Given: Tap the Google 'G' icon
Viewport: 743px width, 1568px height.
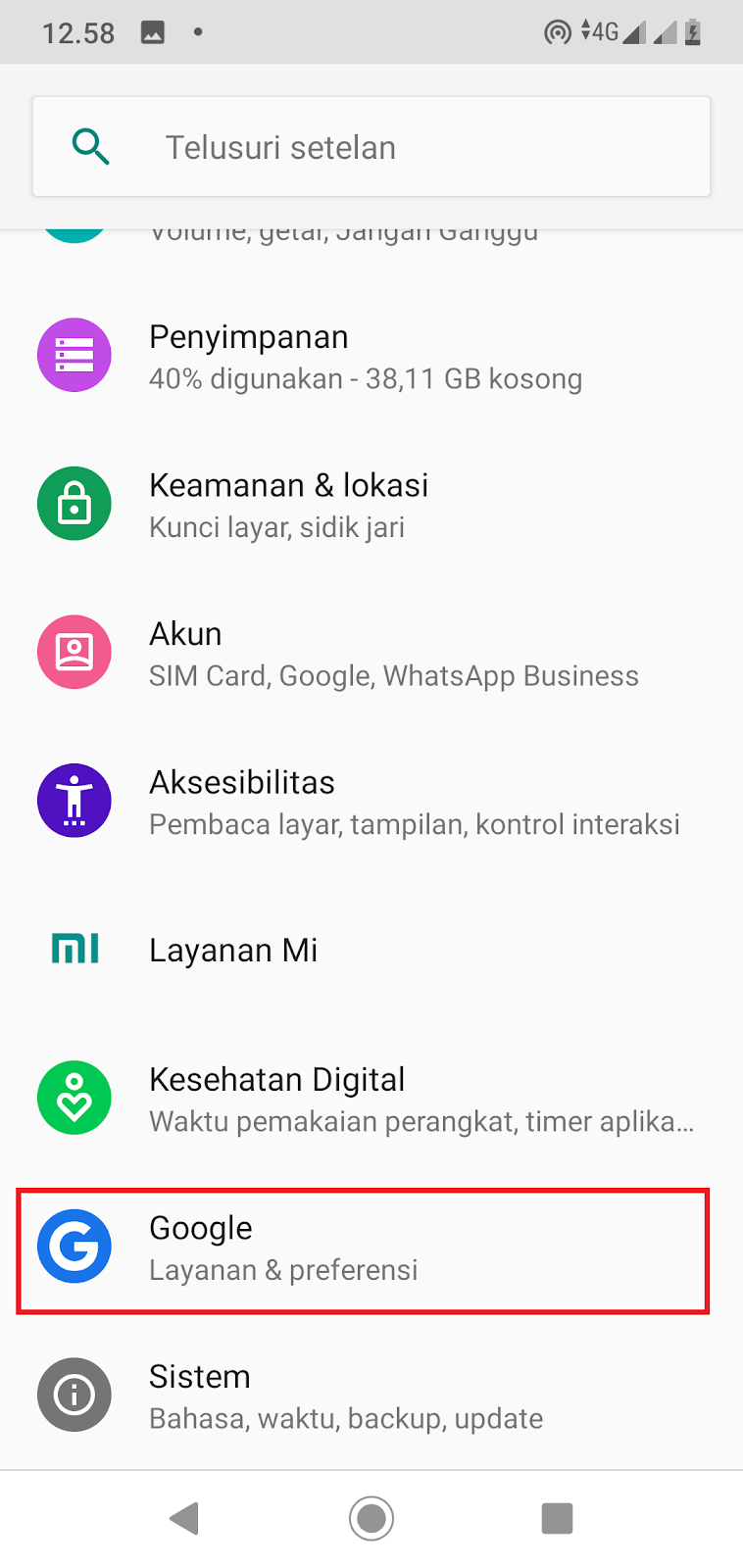Looking at the screenshot, I should [74, 1247].
